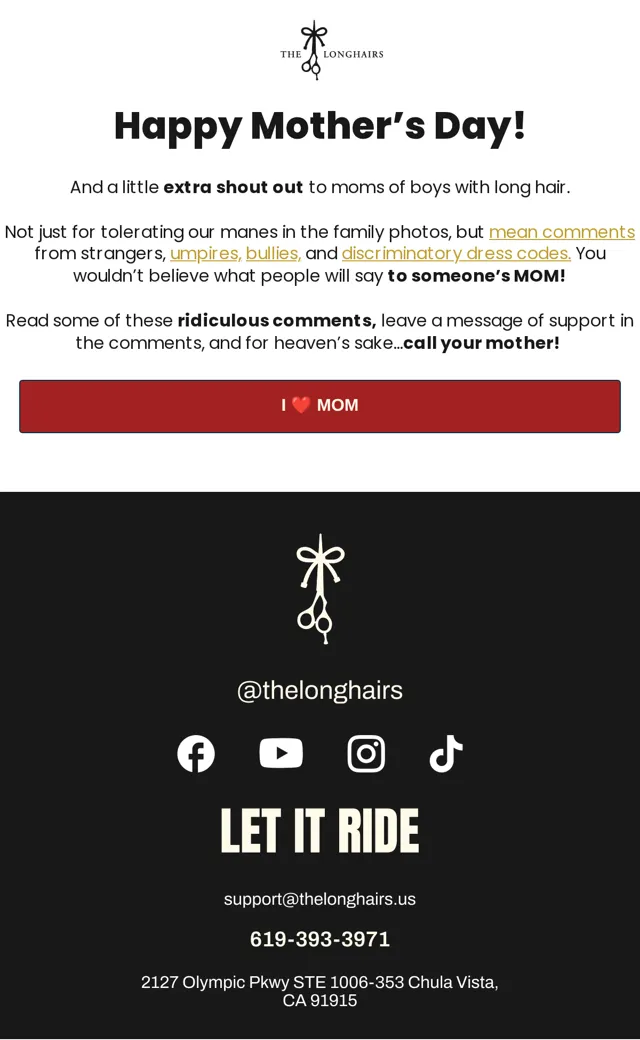Visit The Longhairs Facebook page
The image size is (640, 1040).
tap(196, 753)
